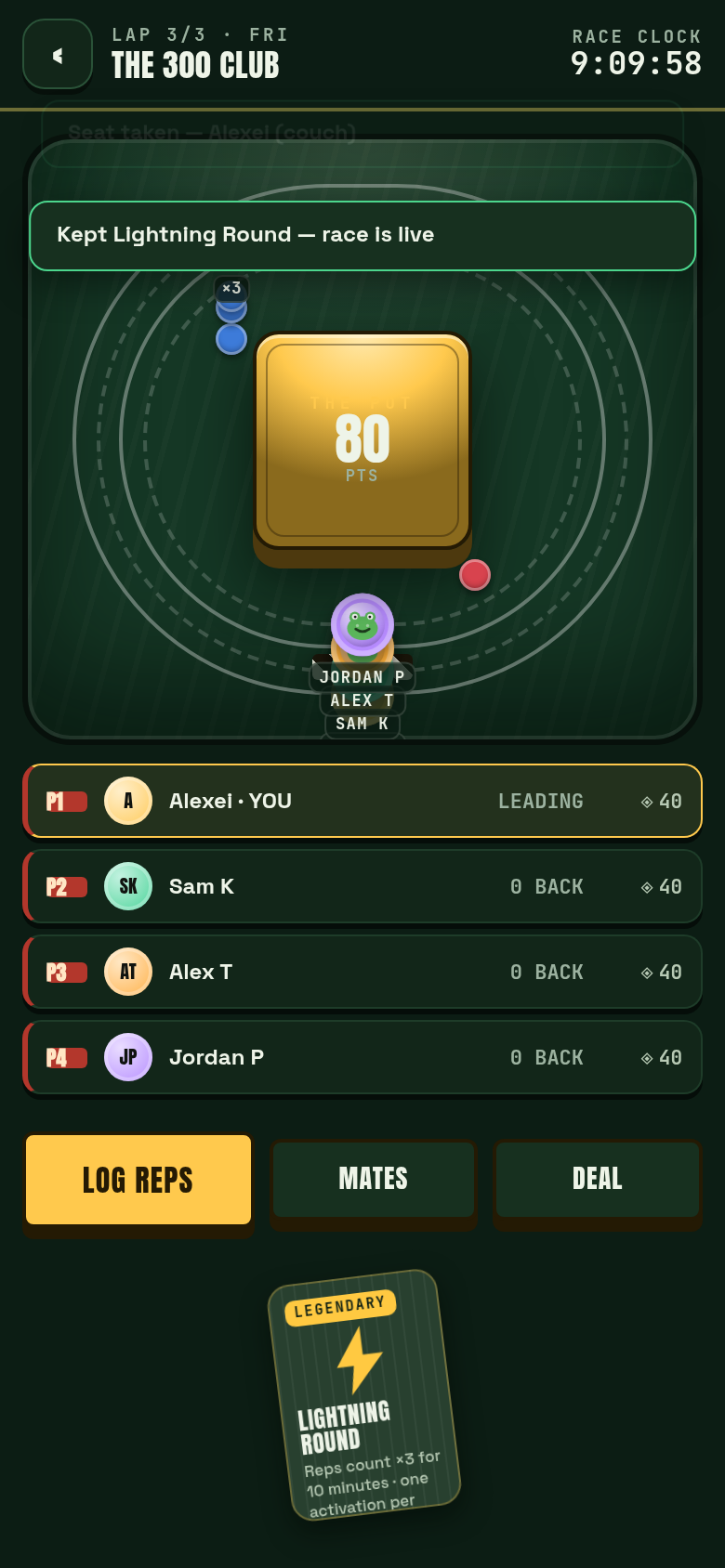
Task: Open the MATES section
Action: pyautogui.click(x=374, y=1179)
